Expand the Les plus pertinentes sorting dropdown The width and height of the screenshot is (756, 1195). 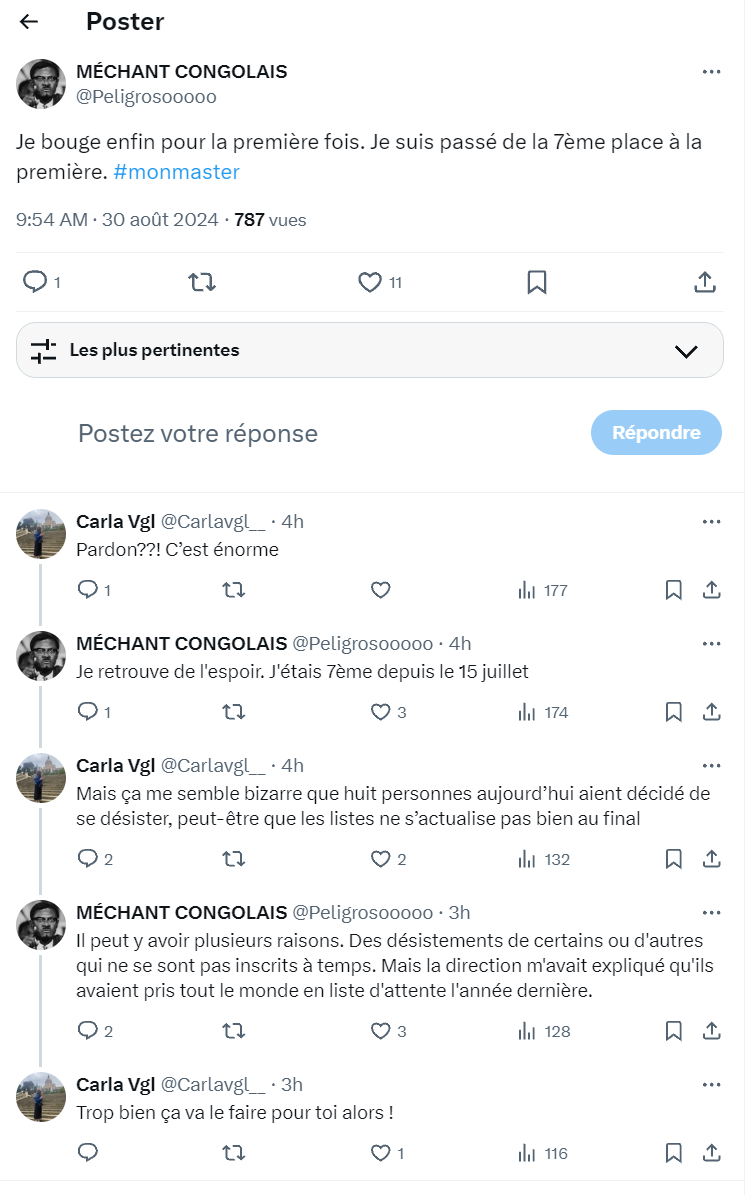click(x=686, y=351)
